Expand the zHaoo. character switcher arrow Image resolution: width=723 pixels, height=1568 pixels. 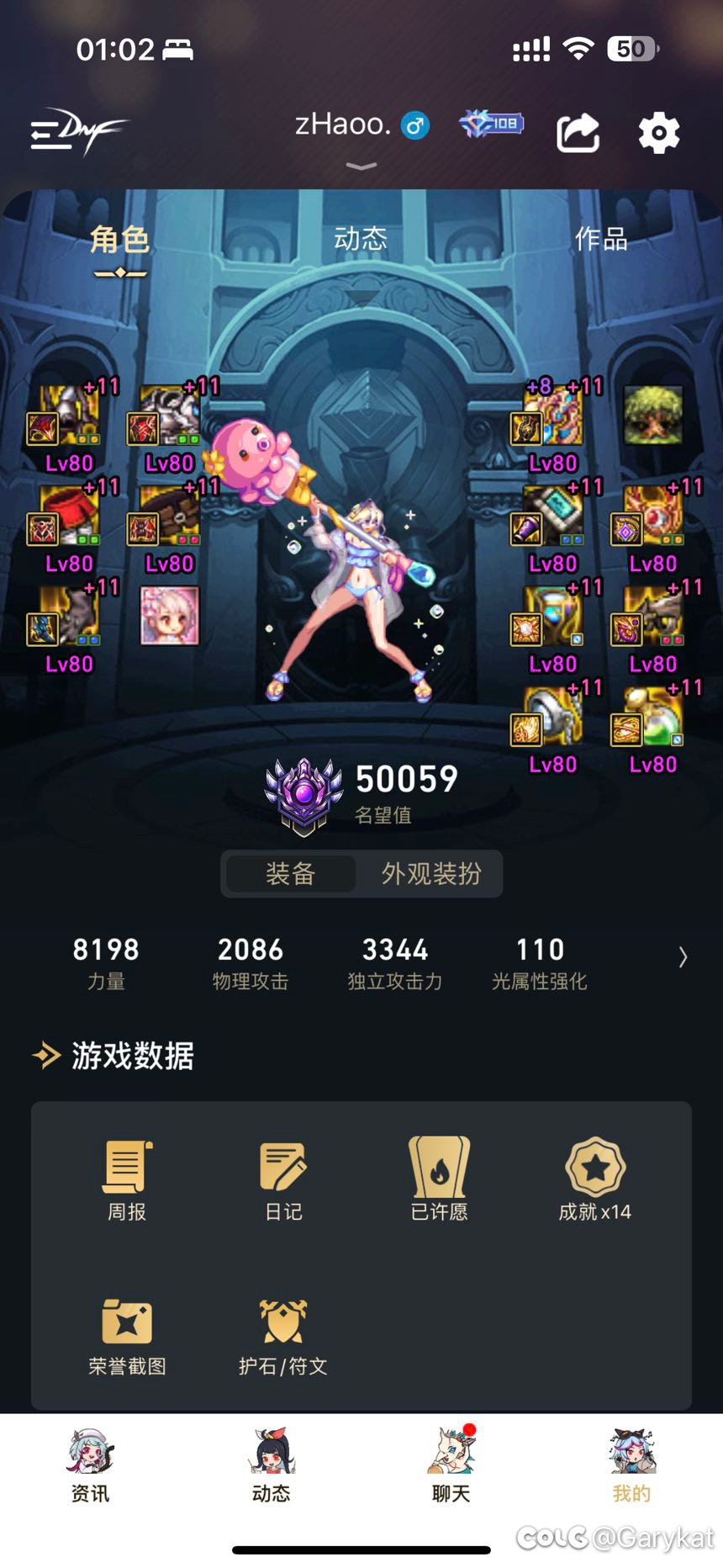[361, 167]
